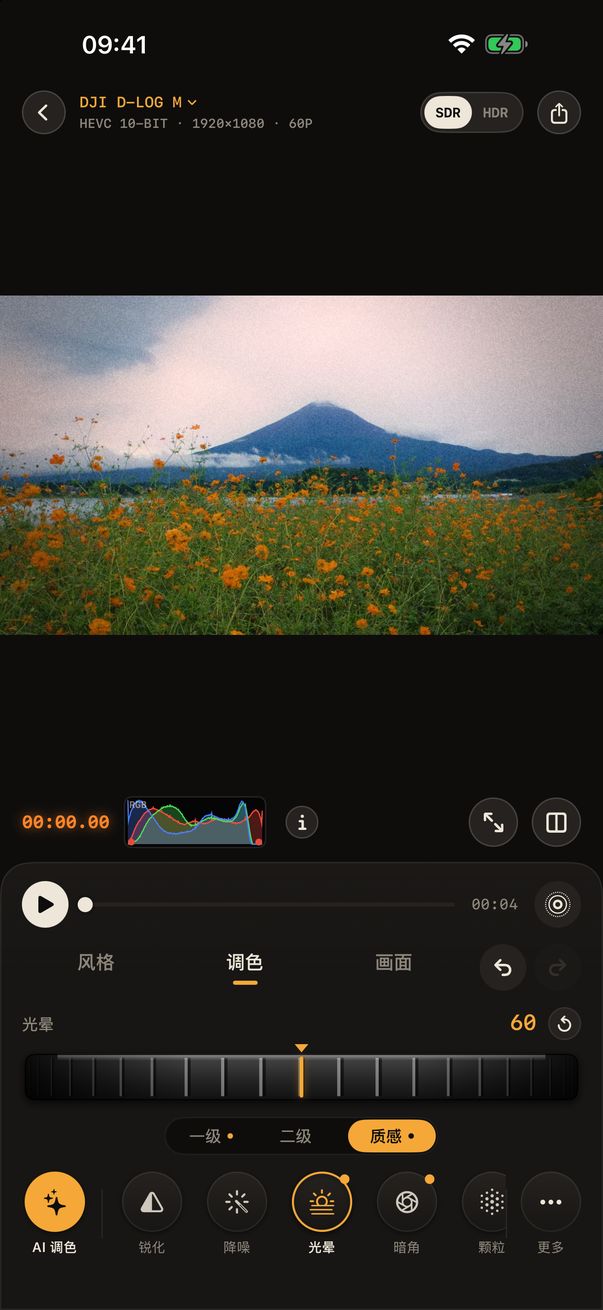
Task: Expand the DJI D-LOG M profile dropdown
Action: click(x=138, y=102)
